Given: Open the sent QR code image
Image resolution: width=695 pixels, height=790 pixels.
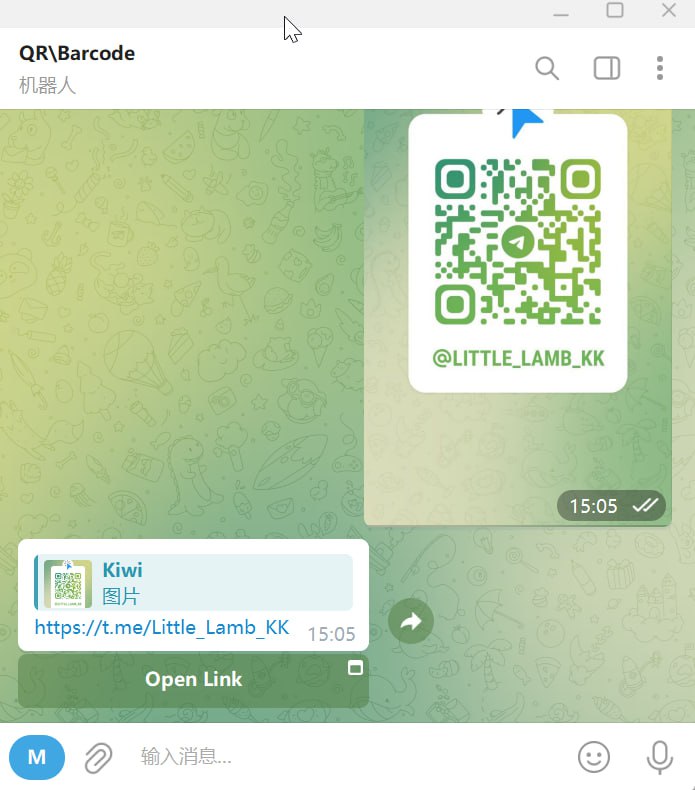Looking at the screenshot, I should click(517, 250).
